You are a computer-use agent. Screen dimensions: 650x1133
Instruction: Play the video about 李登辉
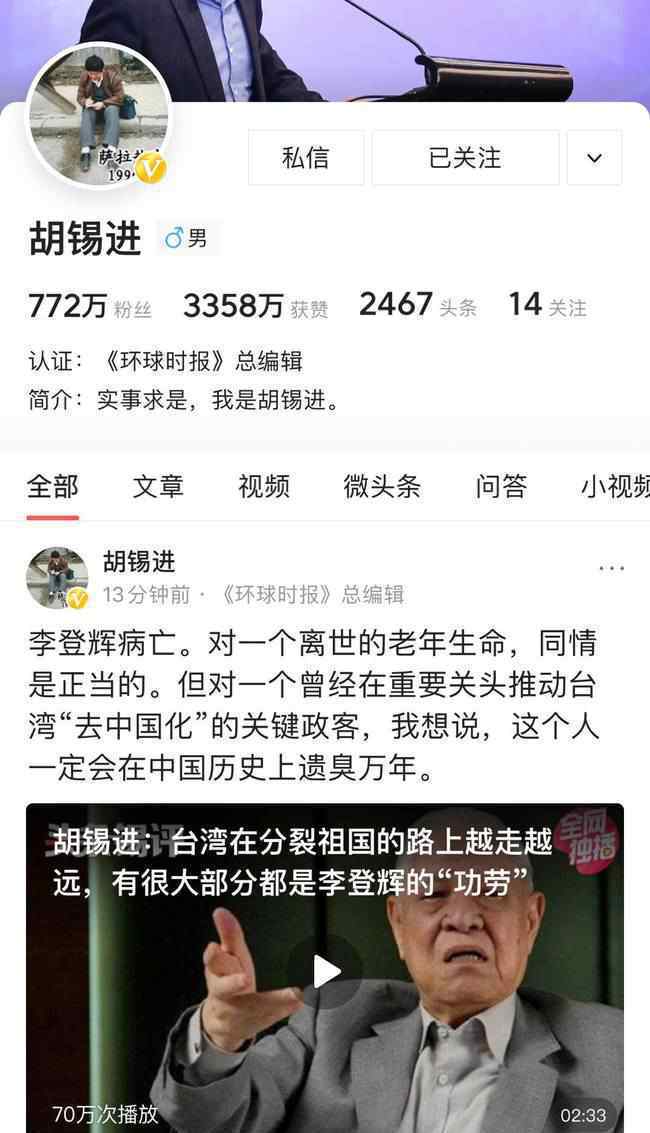326,970
